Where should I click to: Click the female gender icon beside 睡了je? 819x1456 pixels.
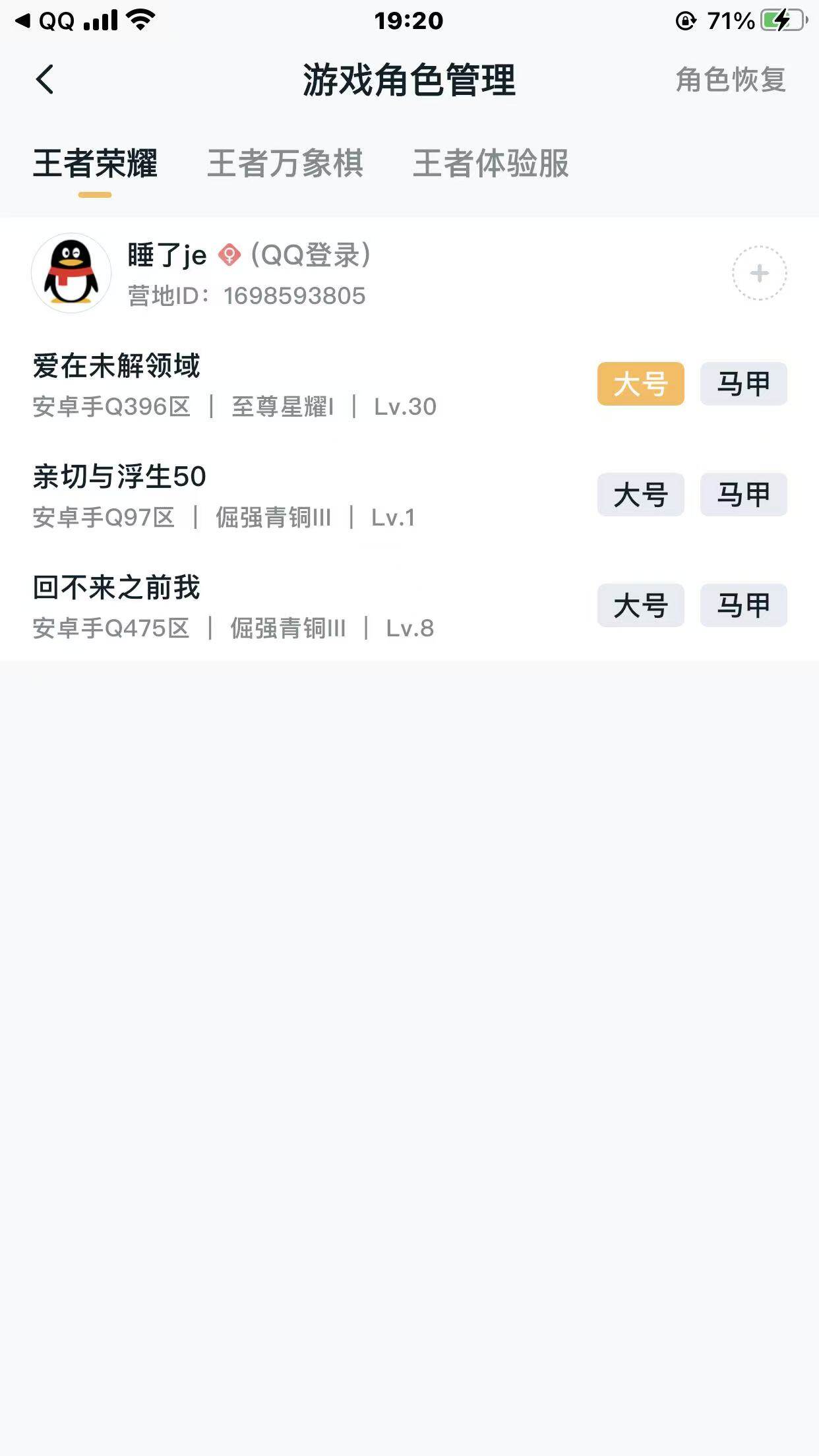pyautogui.click(x=229, y=254)
